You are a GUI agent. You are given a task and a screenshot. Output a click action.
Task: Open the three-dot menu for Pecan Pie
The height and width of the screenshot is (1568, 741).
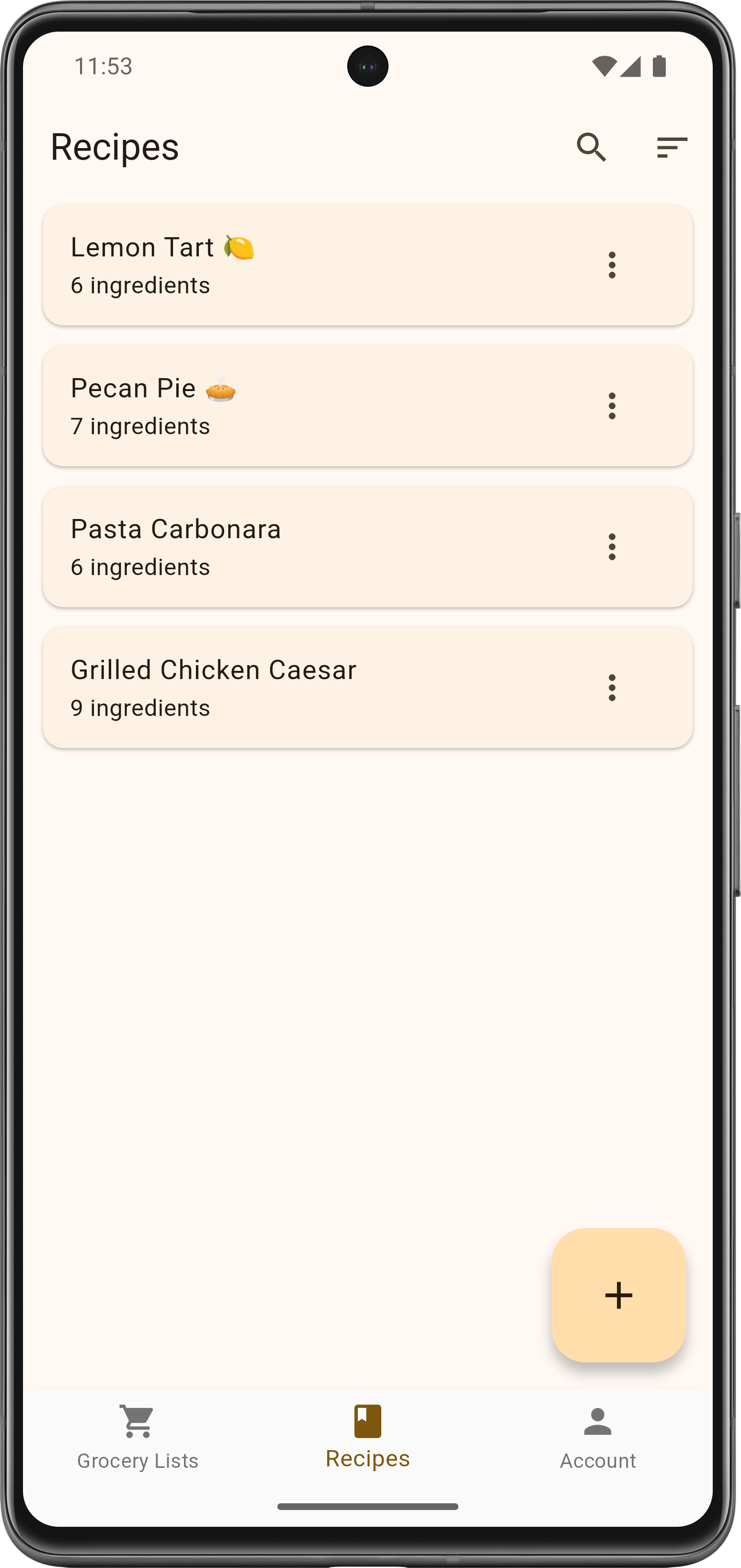point(612,405)
